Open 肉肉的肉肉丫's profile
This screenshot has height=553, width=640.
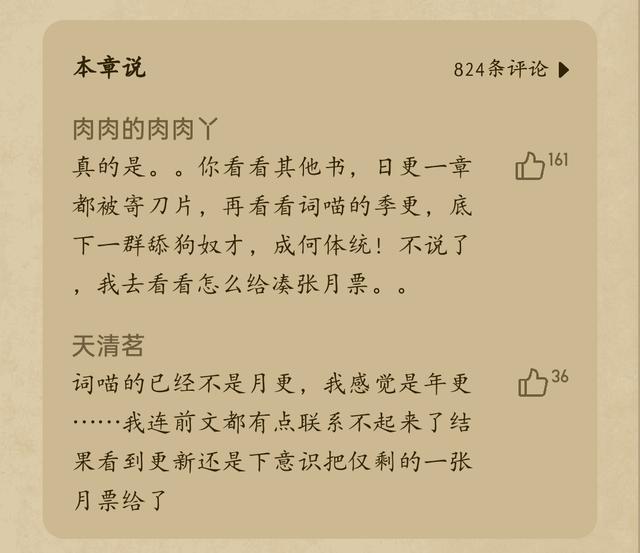pyautogui.click(x=145, y=129)
